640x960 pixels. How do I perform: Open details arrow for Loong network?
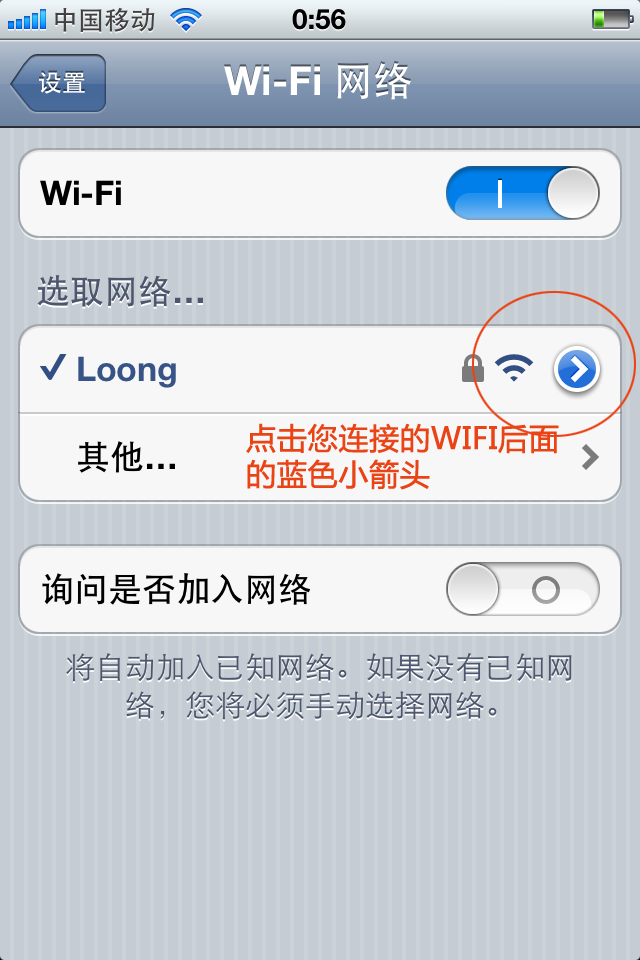tap(577, 370)
